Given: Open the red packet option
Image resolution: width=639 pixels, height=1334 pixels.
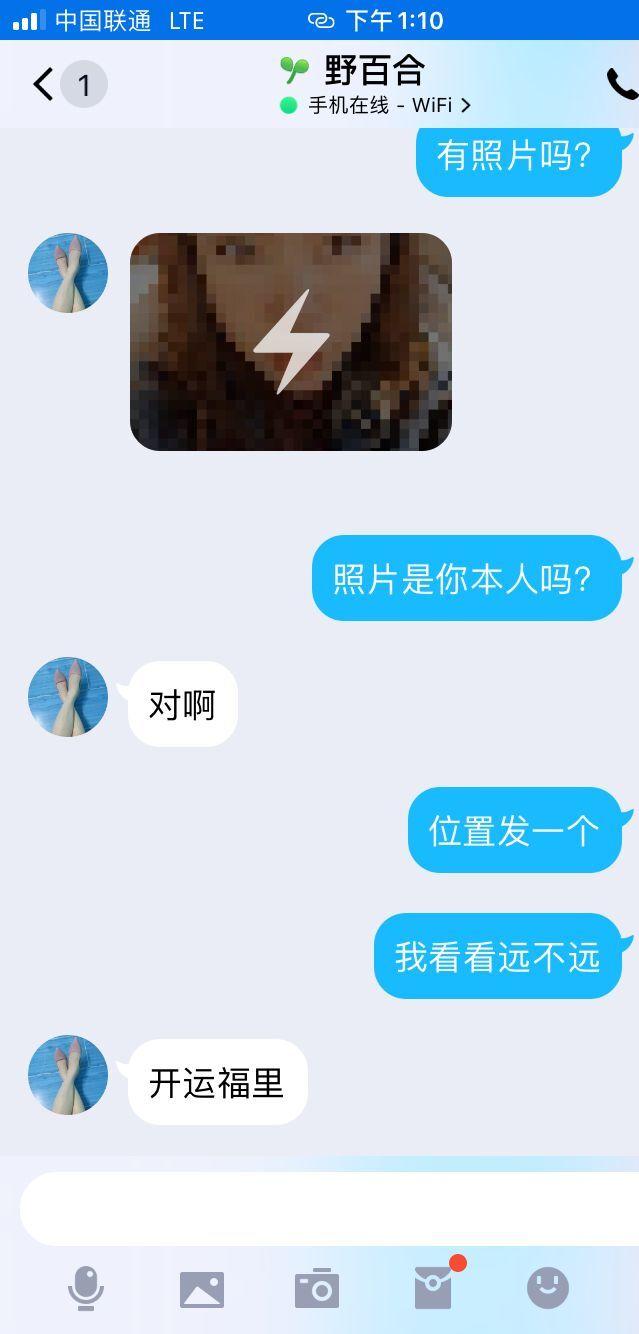Looking at the screenshot, I should click(433, 1288).
